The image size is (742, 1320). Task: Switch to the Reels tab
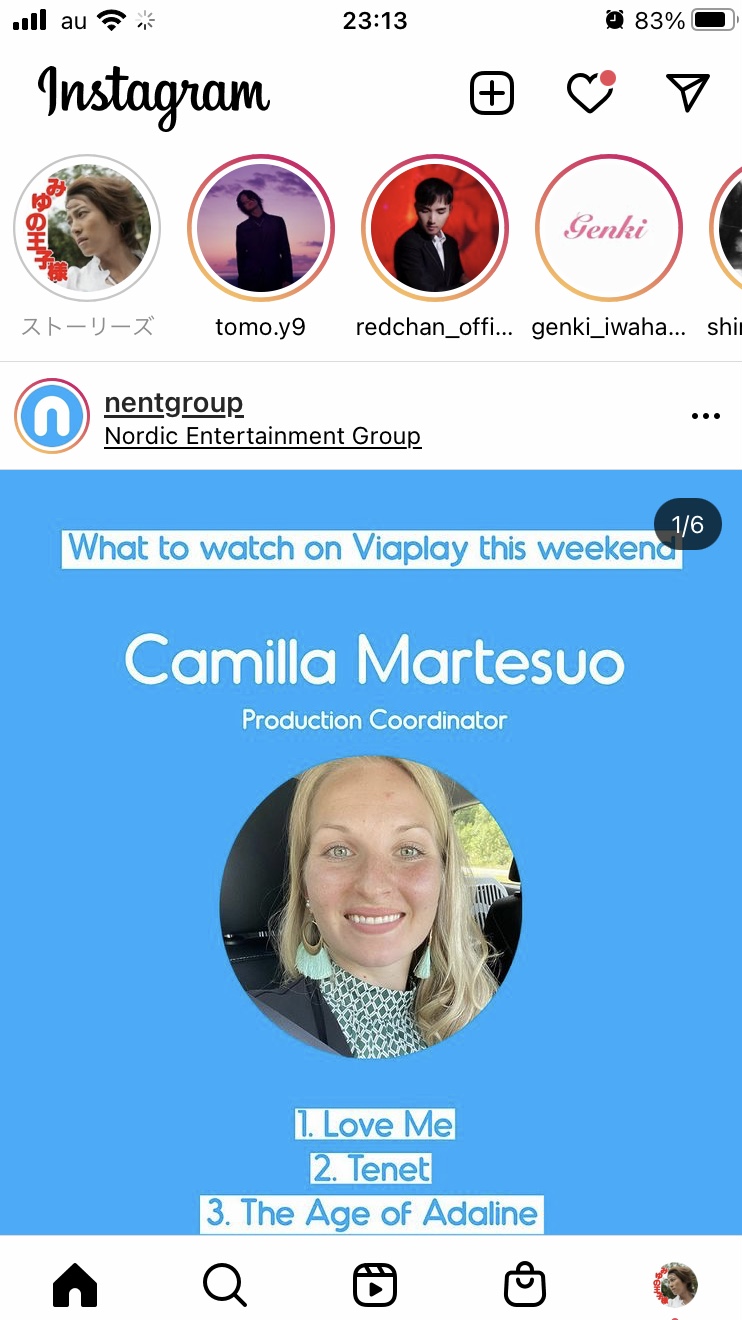(375, 1285)
